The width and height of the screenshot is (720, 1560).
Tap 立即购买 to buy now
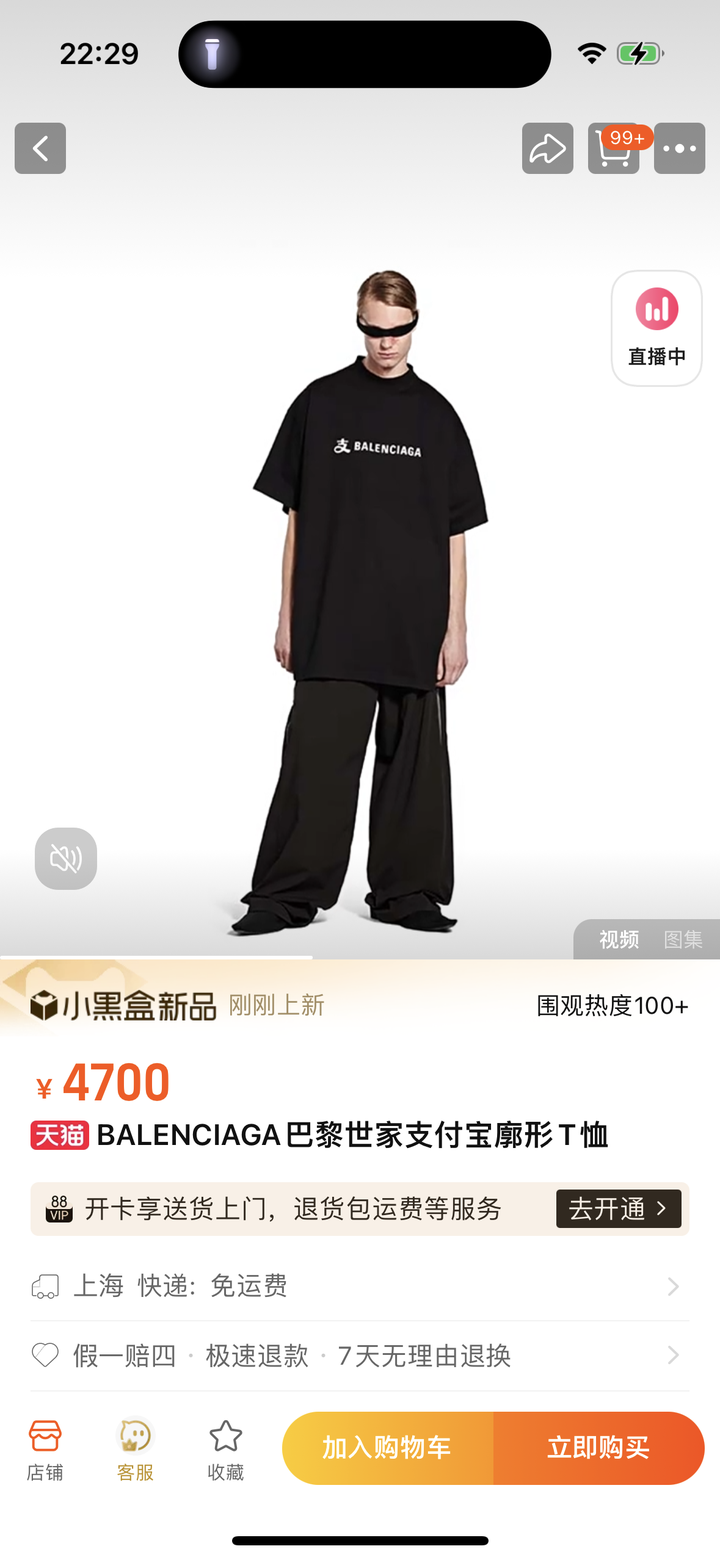click(x=598, y=1448)
